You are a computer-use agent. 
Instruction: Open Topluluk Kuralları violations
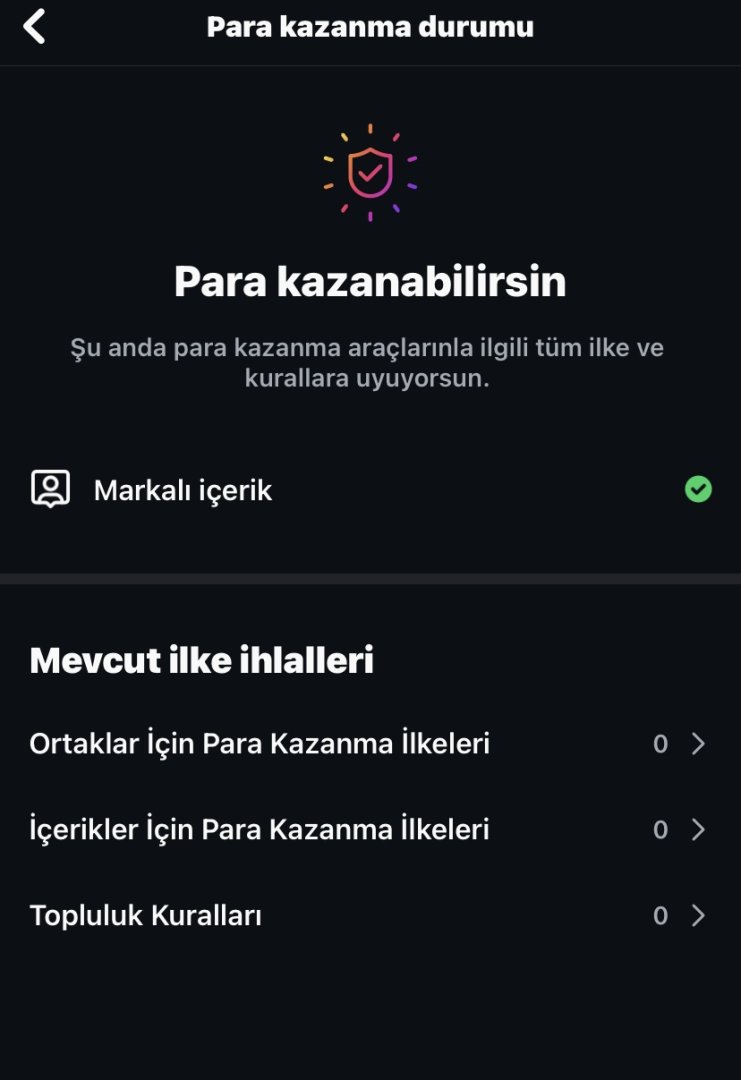pos(146,916)
